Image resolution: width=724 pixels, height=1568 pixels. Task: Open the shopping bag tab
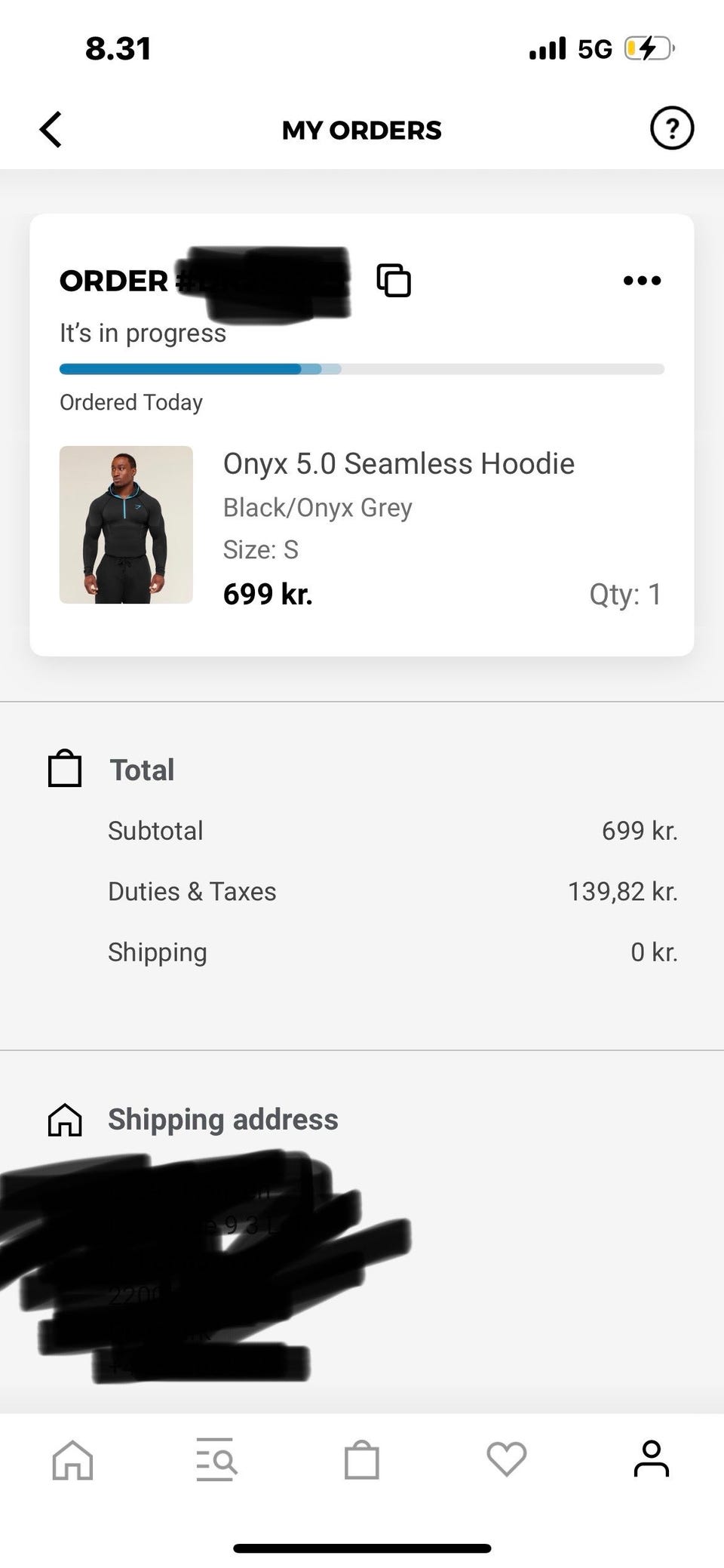(361, 1459)
